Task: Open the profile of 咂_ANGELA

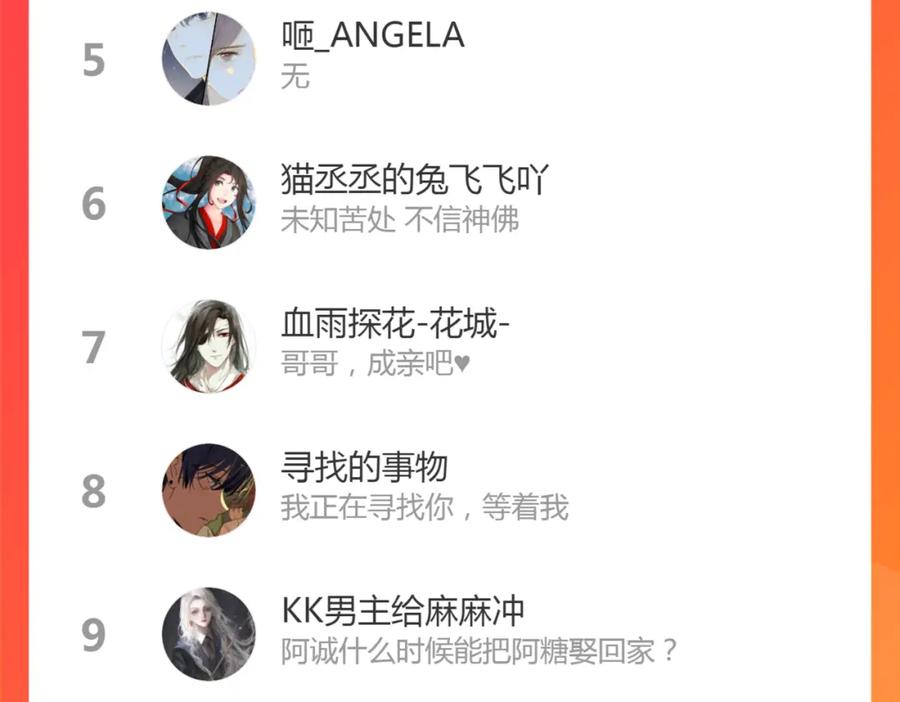Action: tap(449, 59)
